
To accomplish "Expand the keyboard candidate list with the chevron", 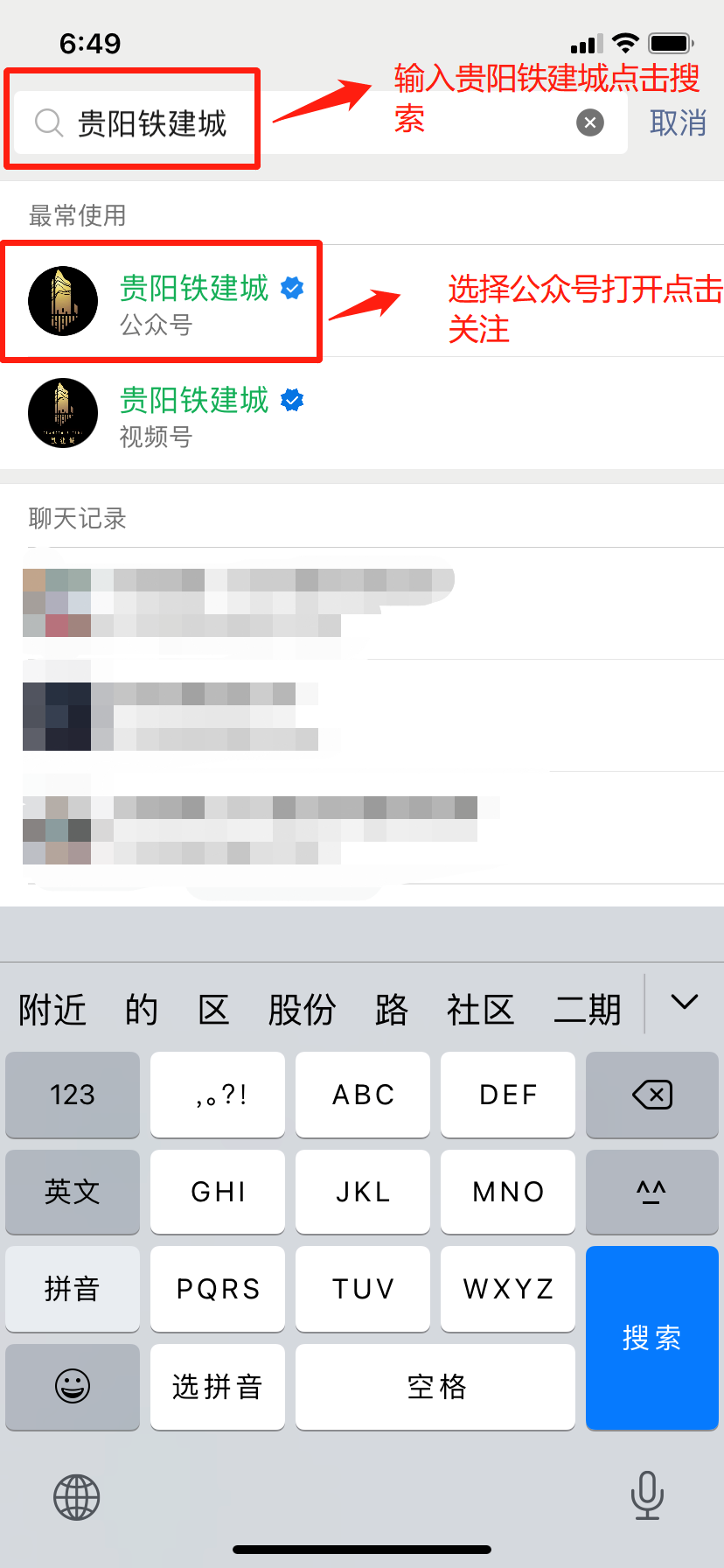I will click(x=684, y=1003).
